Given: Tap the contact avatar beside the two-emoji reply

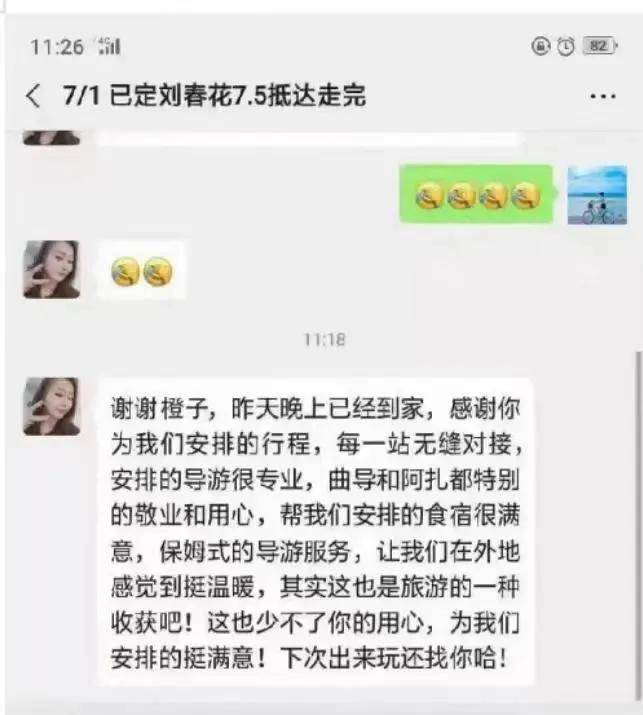Looking at the screenshot, I should [x=51, y=269].
